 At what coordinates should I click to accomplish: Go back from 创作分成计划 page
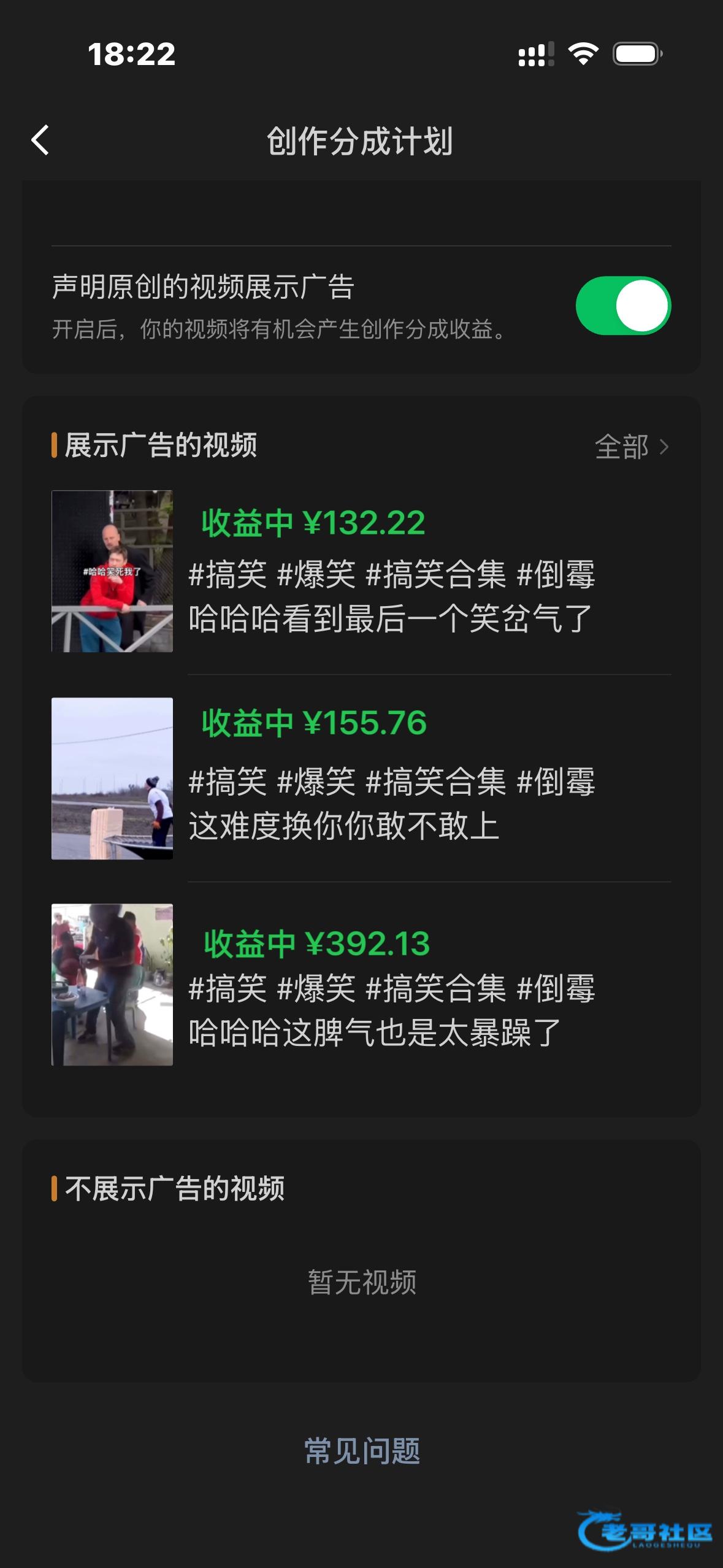(40, 140)
